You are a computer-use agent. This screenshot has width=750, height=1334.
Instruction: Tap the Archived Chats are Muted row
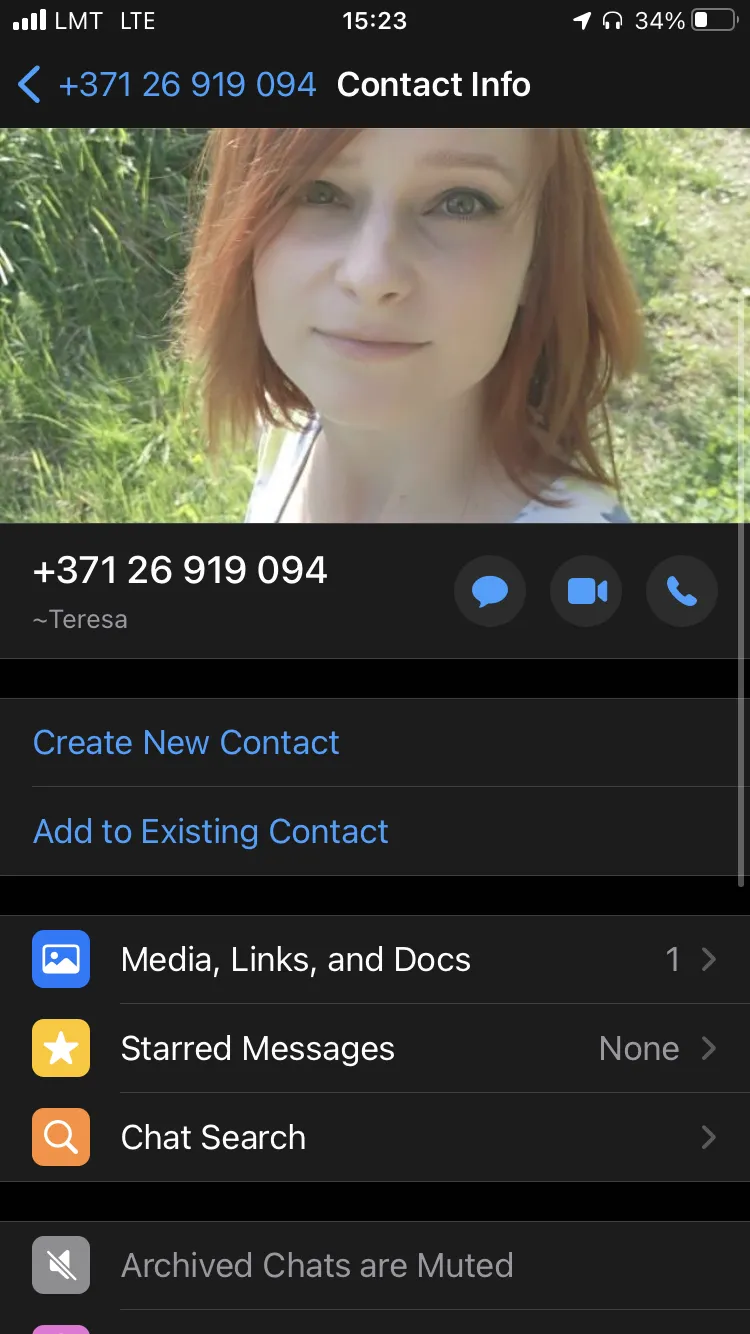[x=375, y=1266]
